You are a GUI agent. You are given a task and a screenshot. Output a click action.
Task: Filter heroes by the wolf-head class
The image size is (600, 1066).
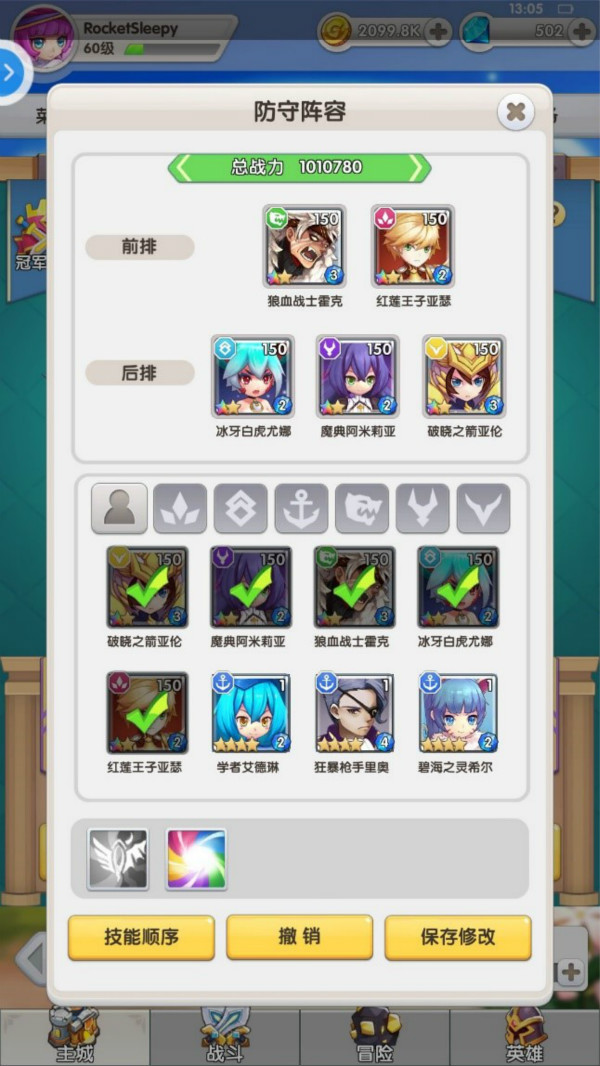pos(361,509)
